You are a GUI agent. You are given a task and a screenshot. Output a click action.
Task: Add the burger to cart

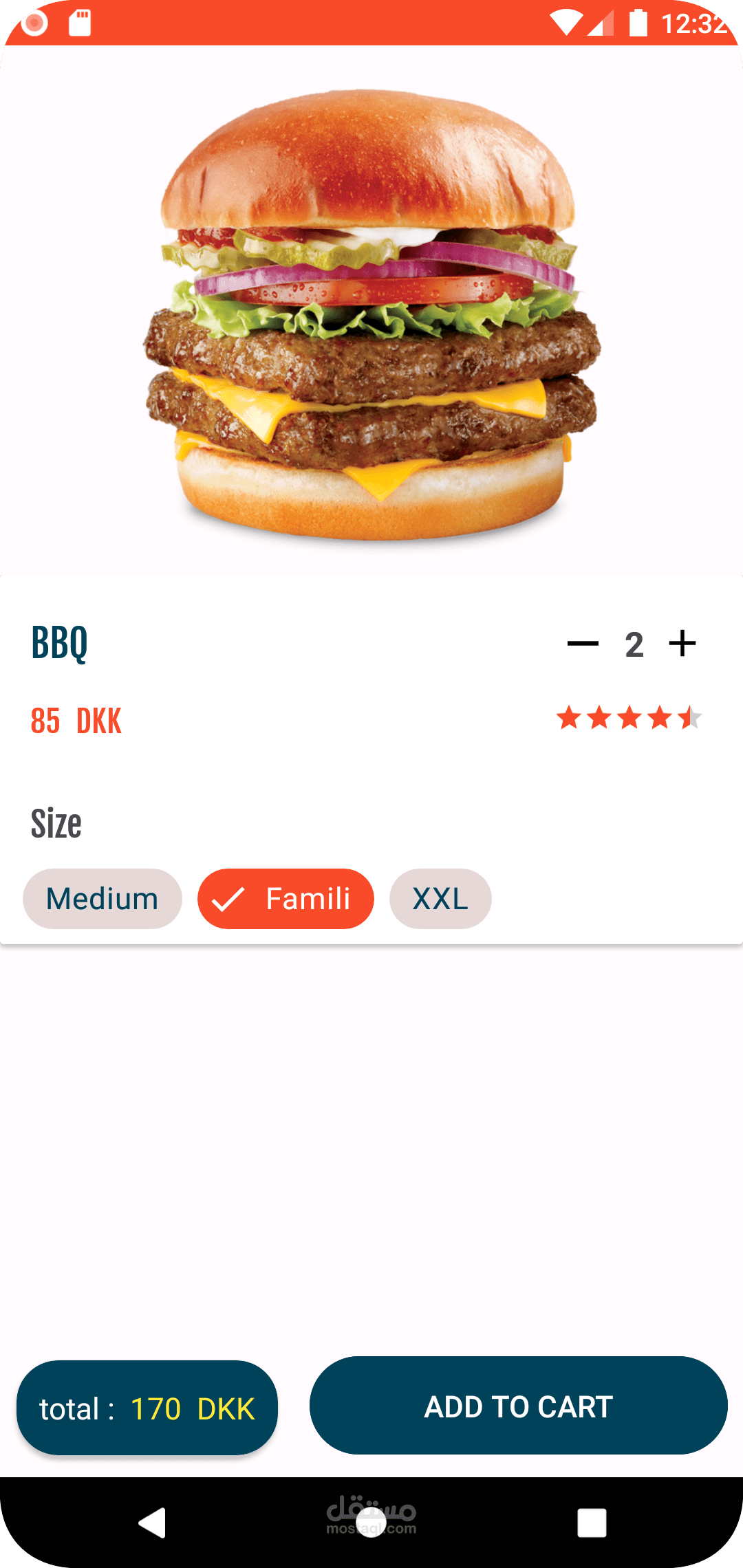tap(518, 1406)
